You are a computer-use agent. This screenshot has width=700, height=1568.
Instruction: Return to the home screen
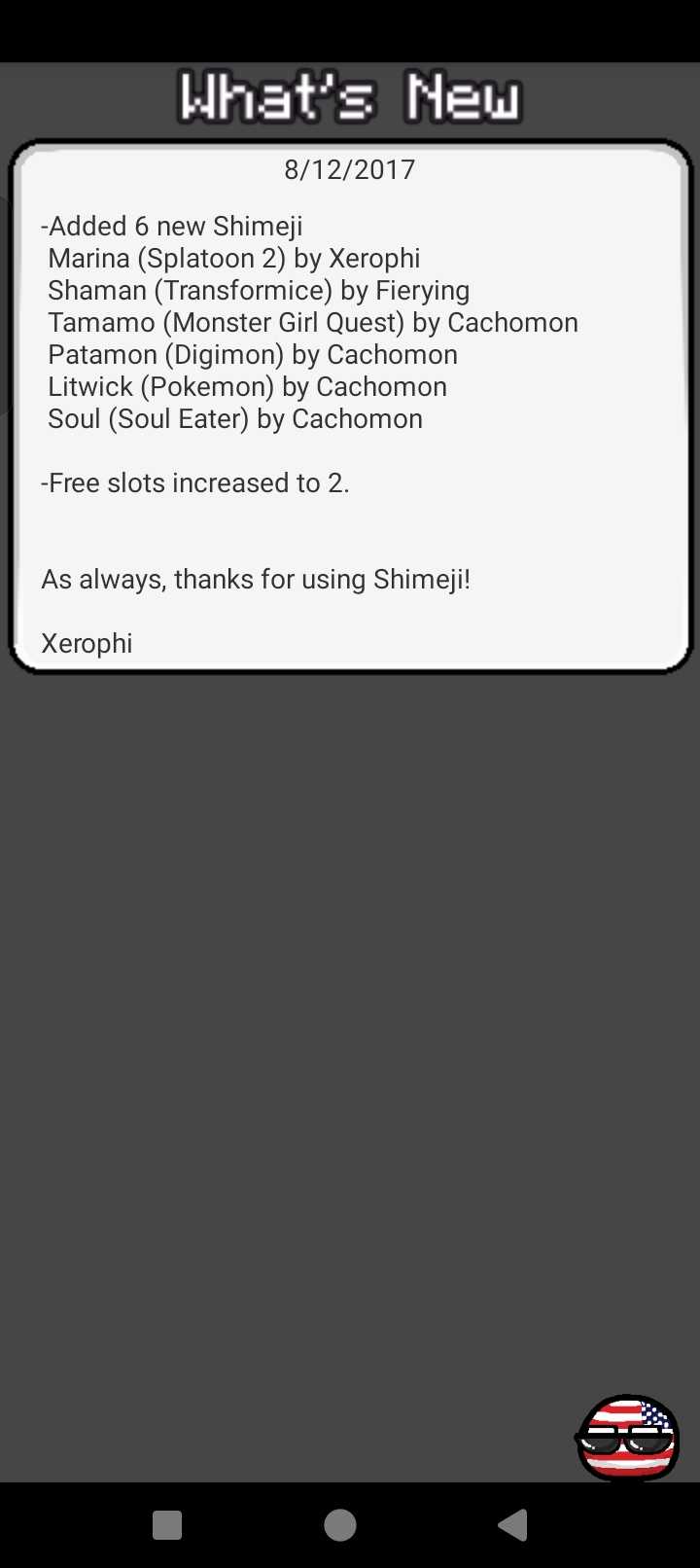pyautogui.click(x=339, y=1525)
